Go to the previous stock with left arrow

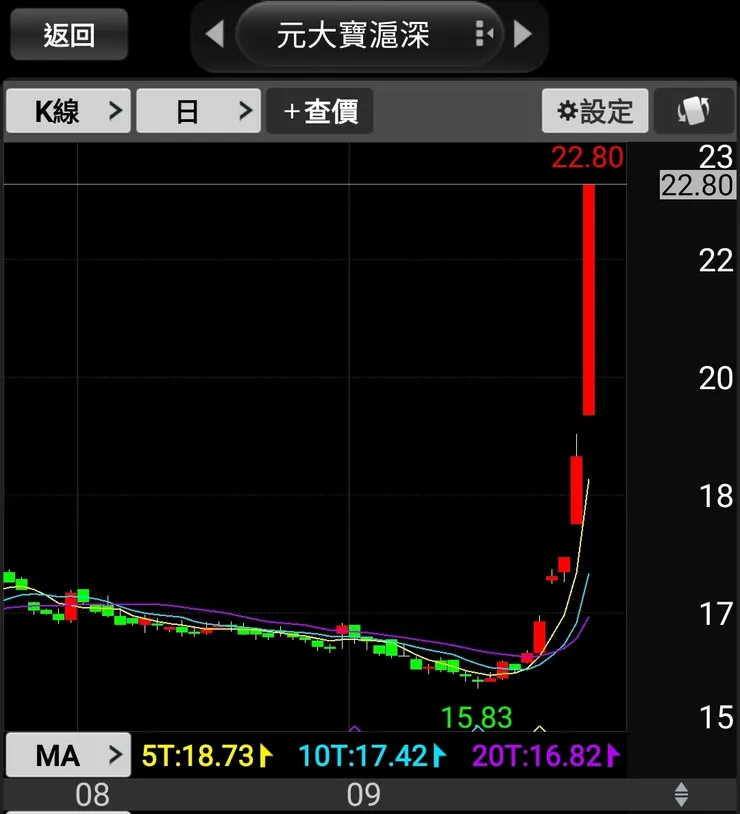point(214,35)
